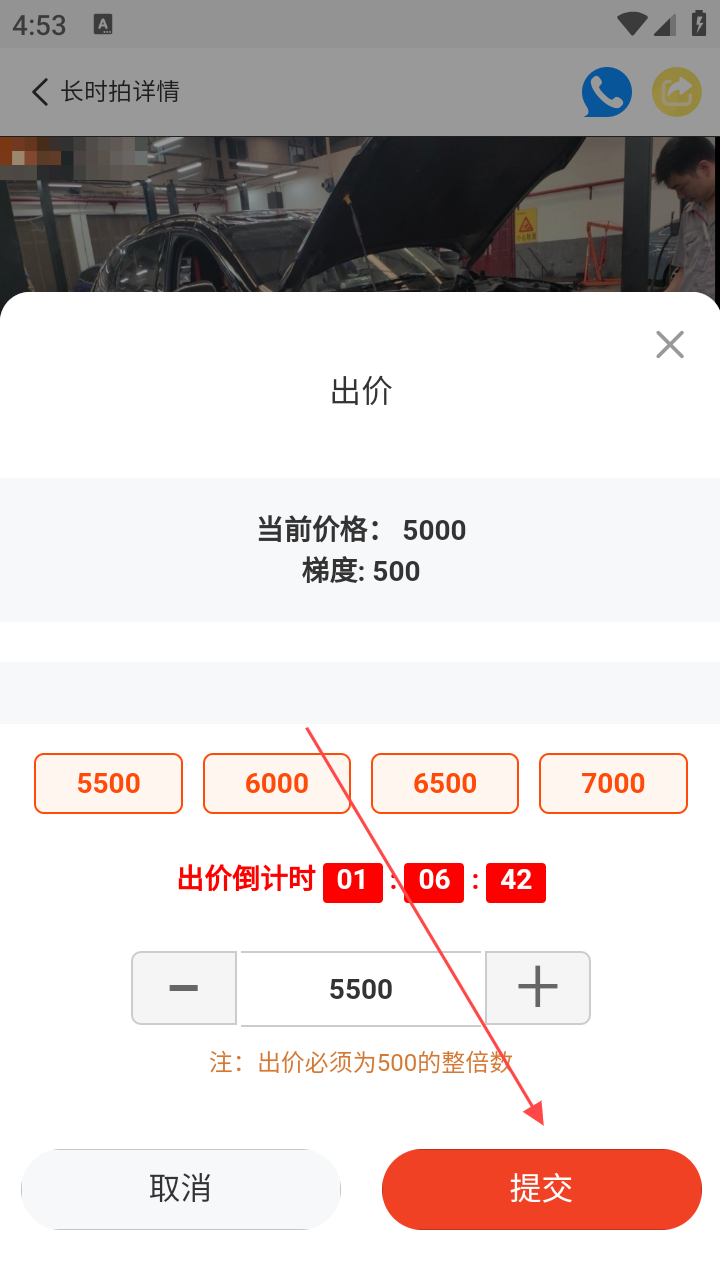This screenshot has height=1280, width=720.
Task: Cancel the bid with 取消
Action: tap(181, 1189)
